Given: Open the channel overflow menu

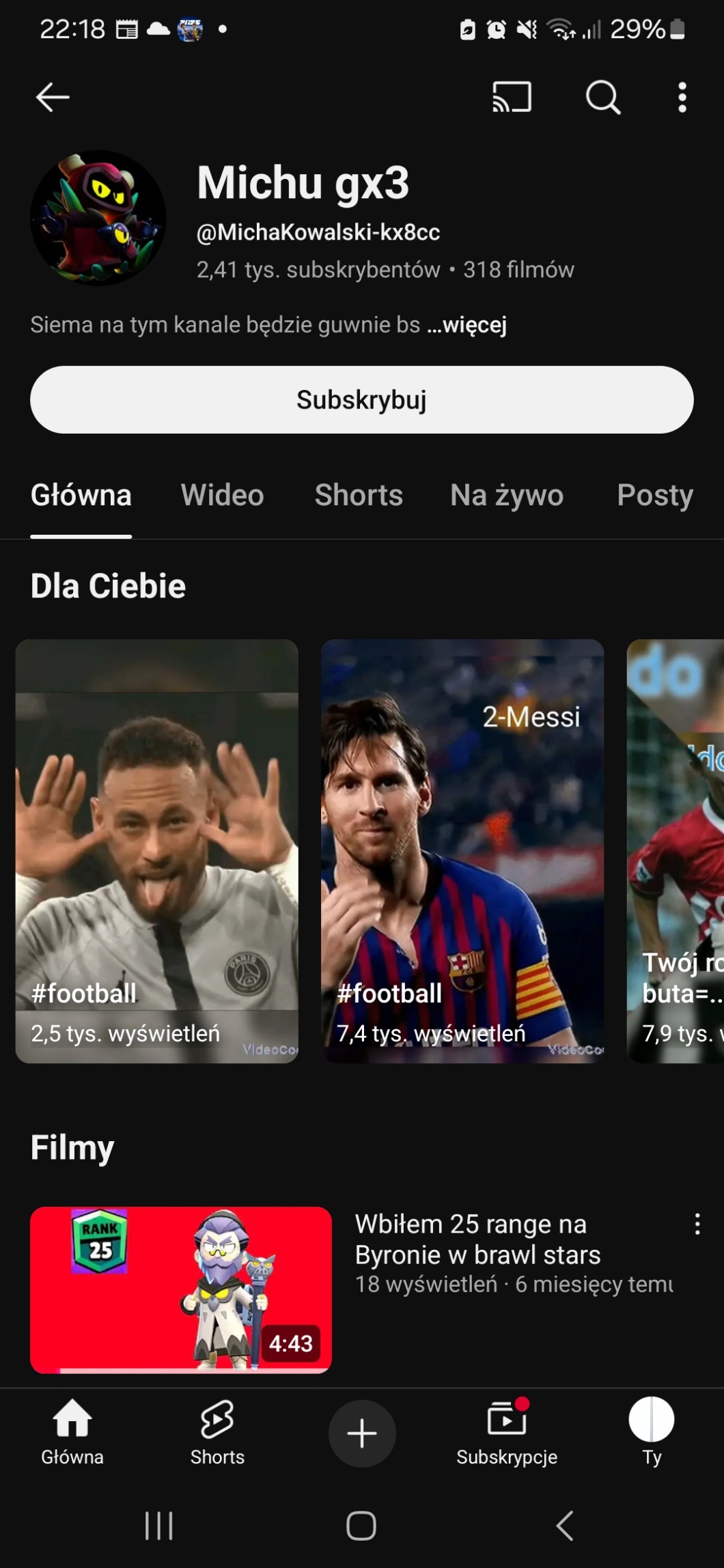Looking at the screenshot, I should [682, 97].
